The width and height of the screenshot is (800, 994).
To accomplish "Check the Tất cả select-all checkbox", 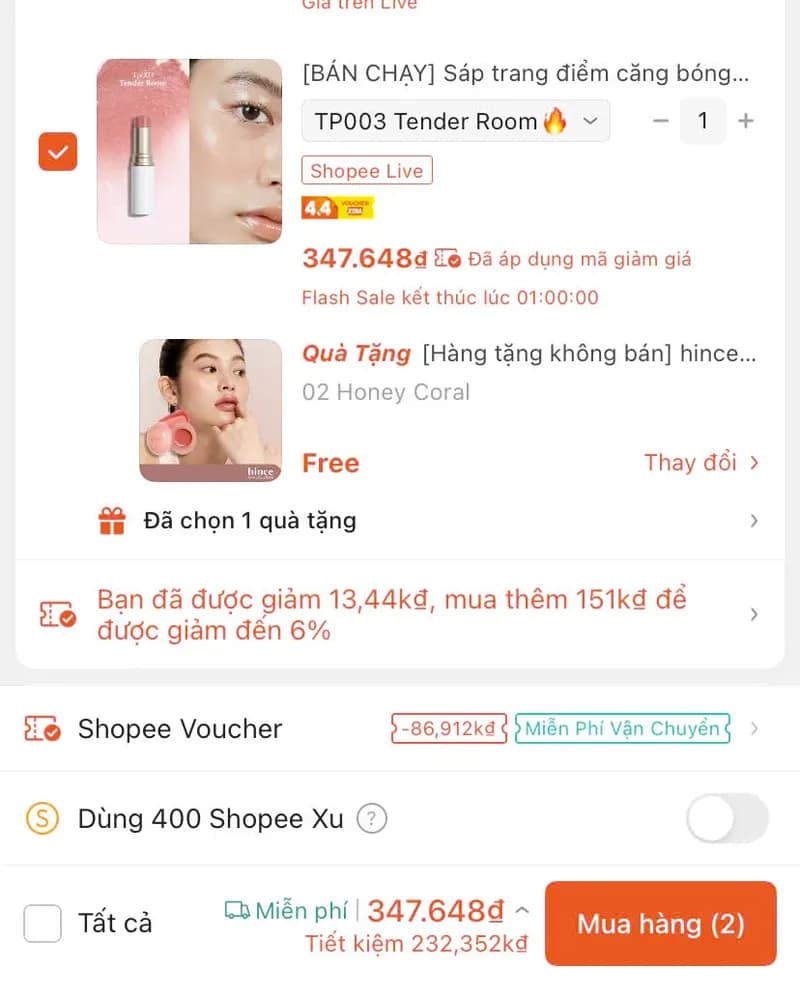I will [42, 924].
